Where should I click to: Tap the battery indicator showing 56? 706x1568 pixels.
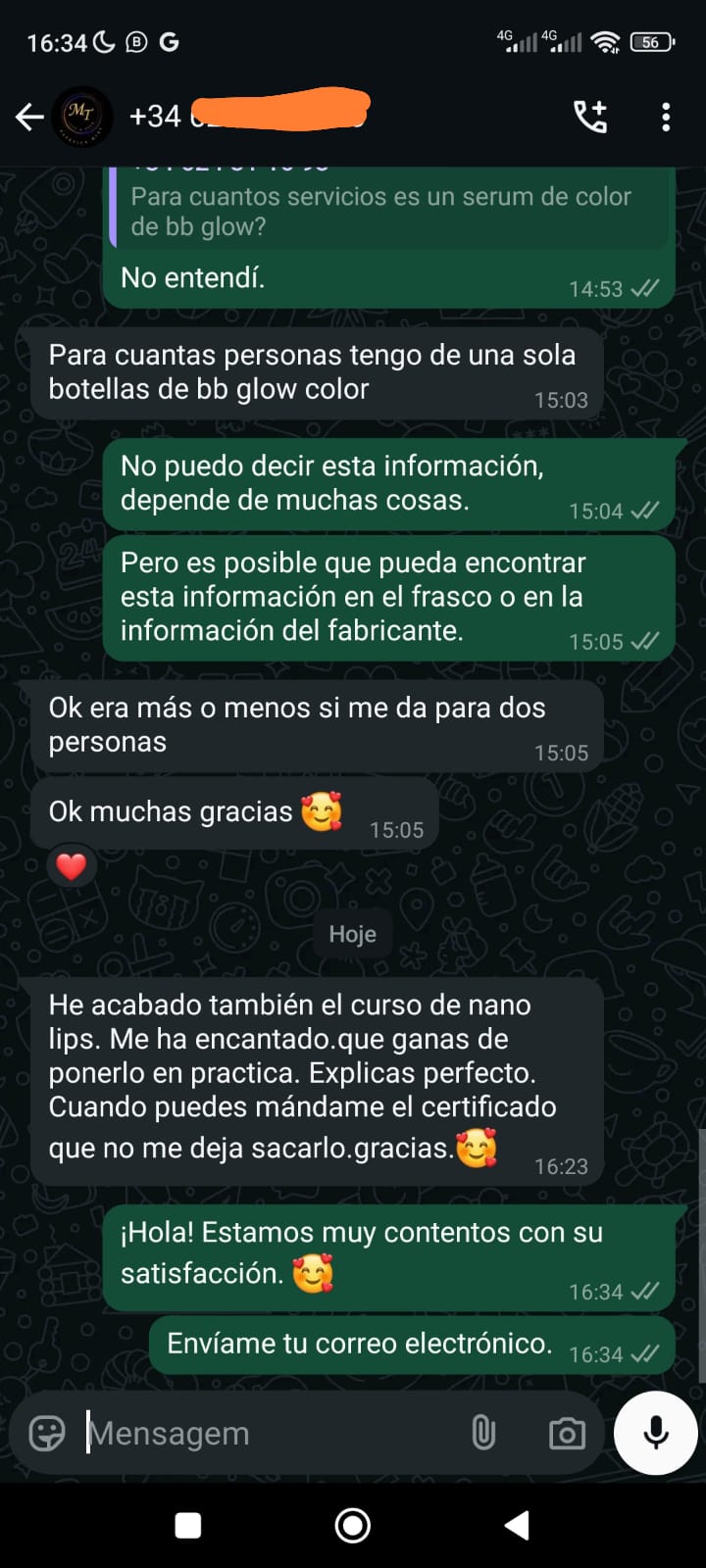coord(650,41)
